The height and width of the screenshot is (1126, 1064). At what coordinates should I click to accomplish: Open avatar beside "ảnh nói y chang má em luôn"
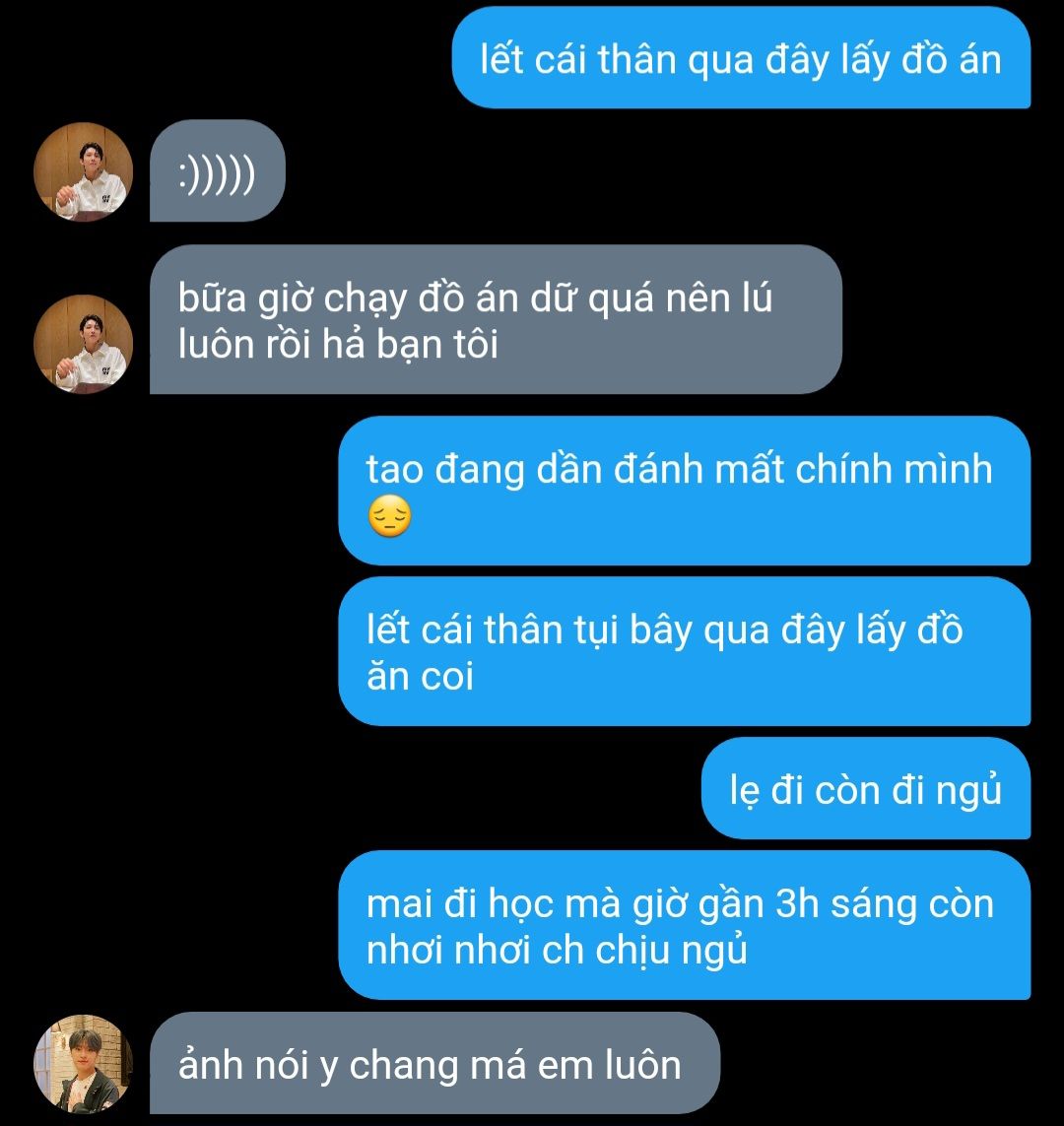pyautogui.click(x=83, y=1064)
